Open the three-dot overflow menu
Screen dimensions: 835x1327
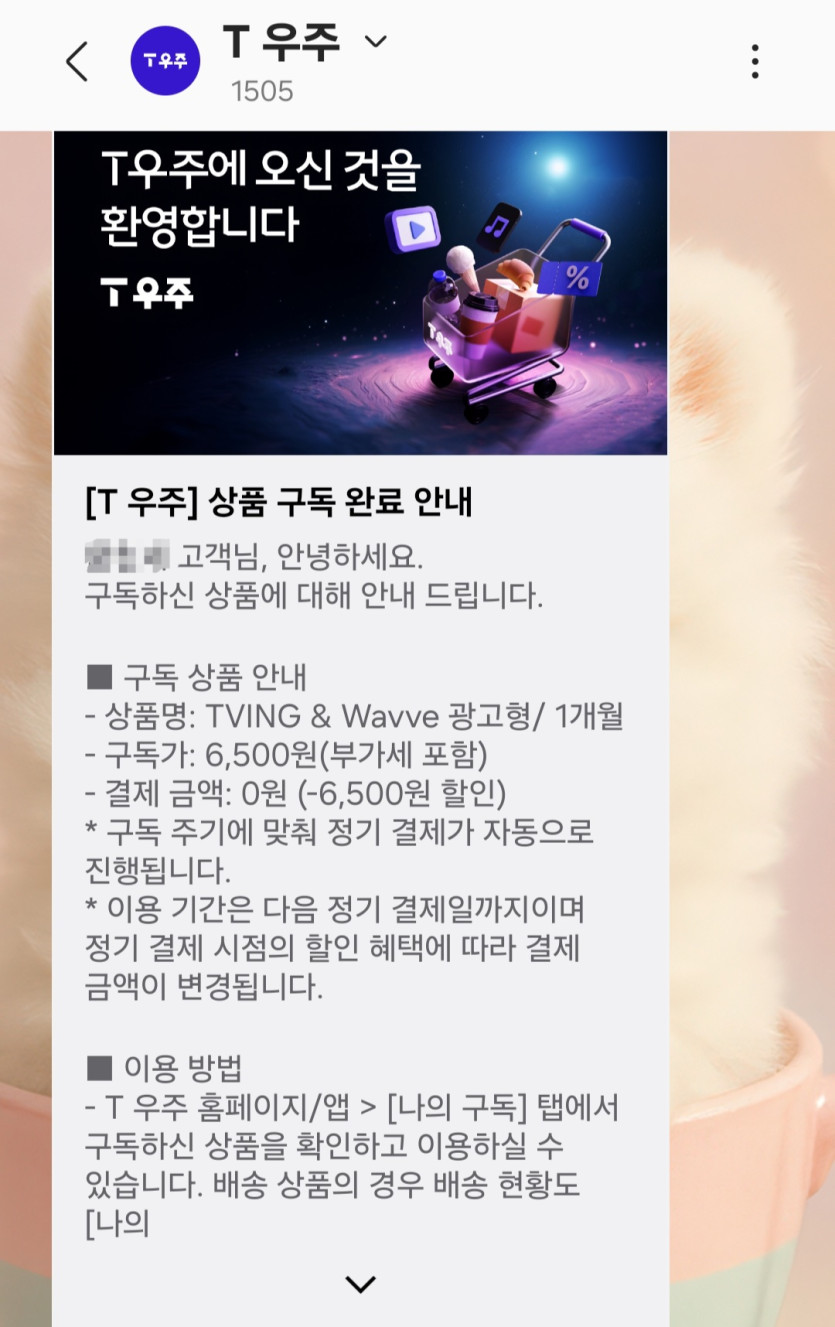[x=755, y=62]
